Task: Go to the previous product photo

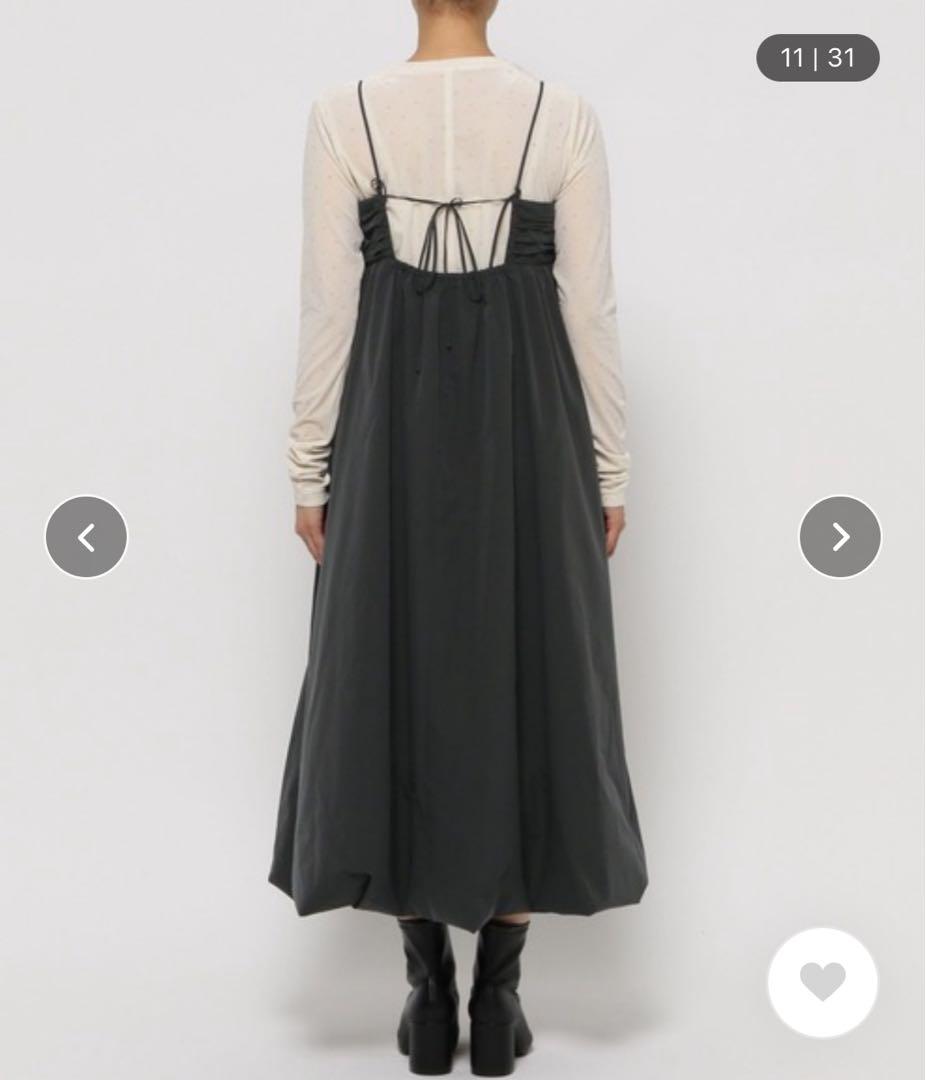Action: pyautogui.click(x=86, y=537)
